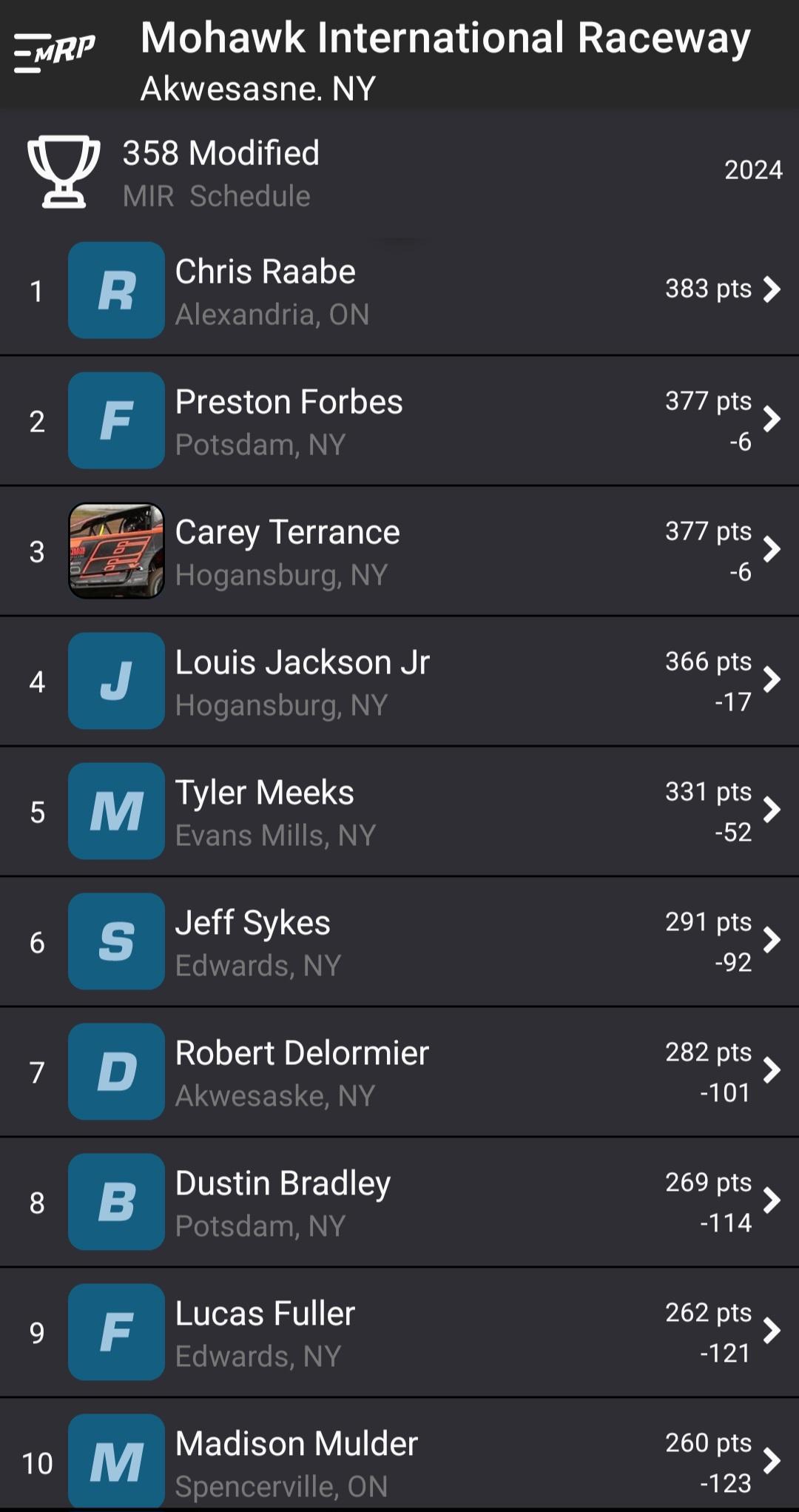This screenshot has width=799, height=1512.
Task: Select Carey Terrance's car photo thumbnail
Action: tap(115, 551)
